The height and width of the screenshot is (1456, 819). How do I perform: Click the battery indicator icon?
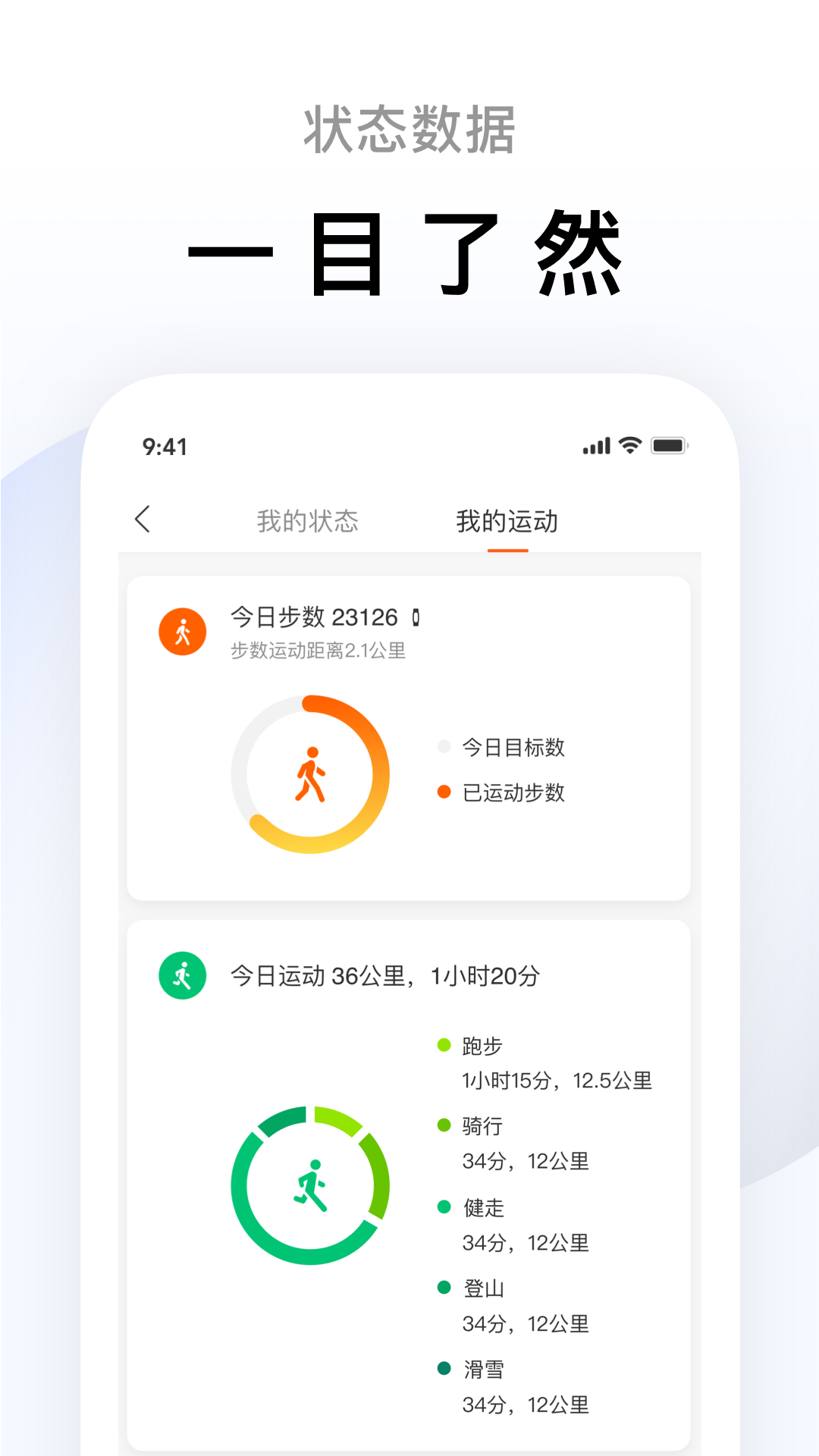669,446
